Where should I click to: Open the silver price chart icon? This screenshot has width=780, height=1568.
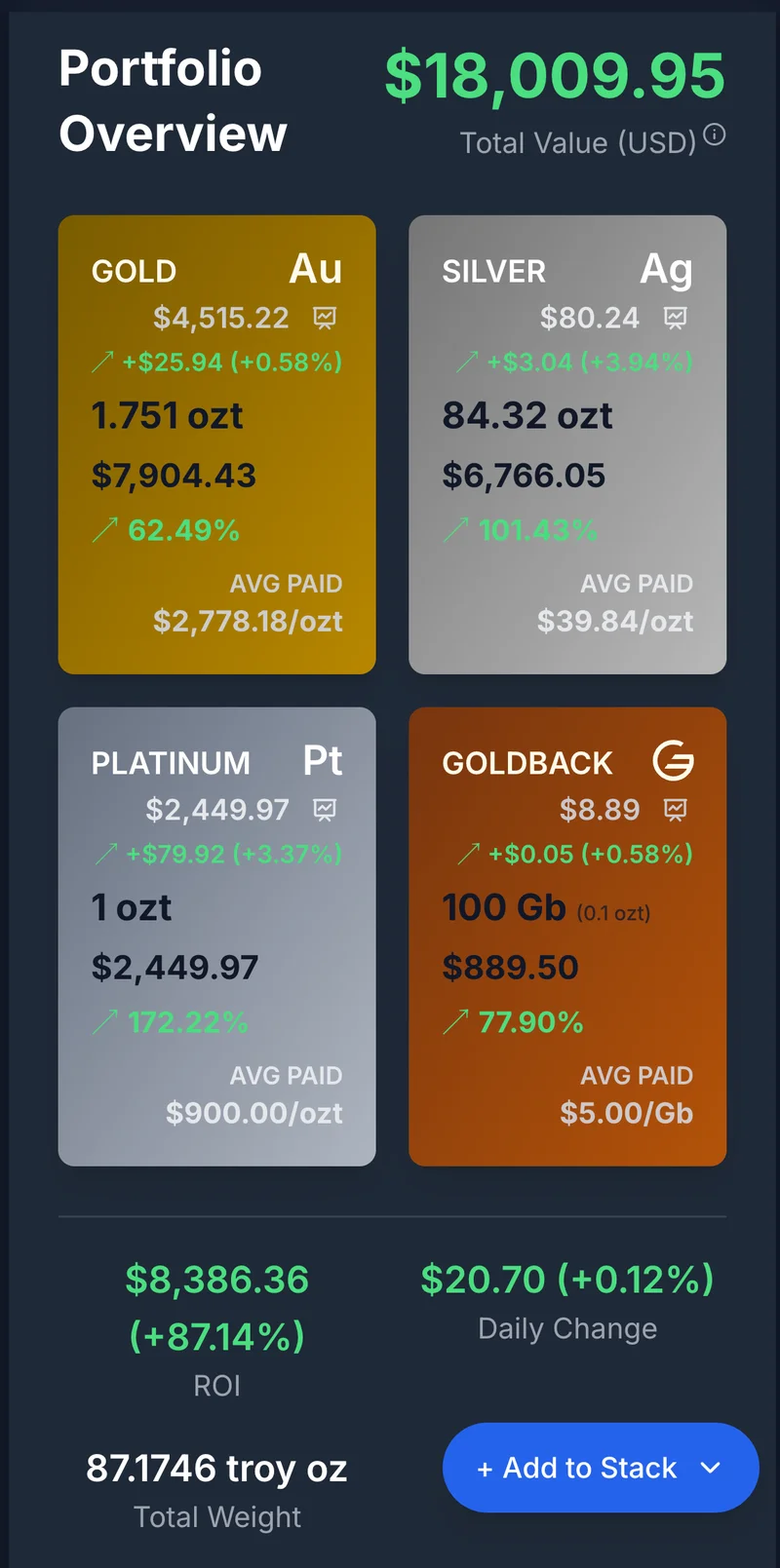(x=677, y=317)
